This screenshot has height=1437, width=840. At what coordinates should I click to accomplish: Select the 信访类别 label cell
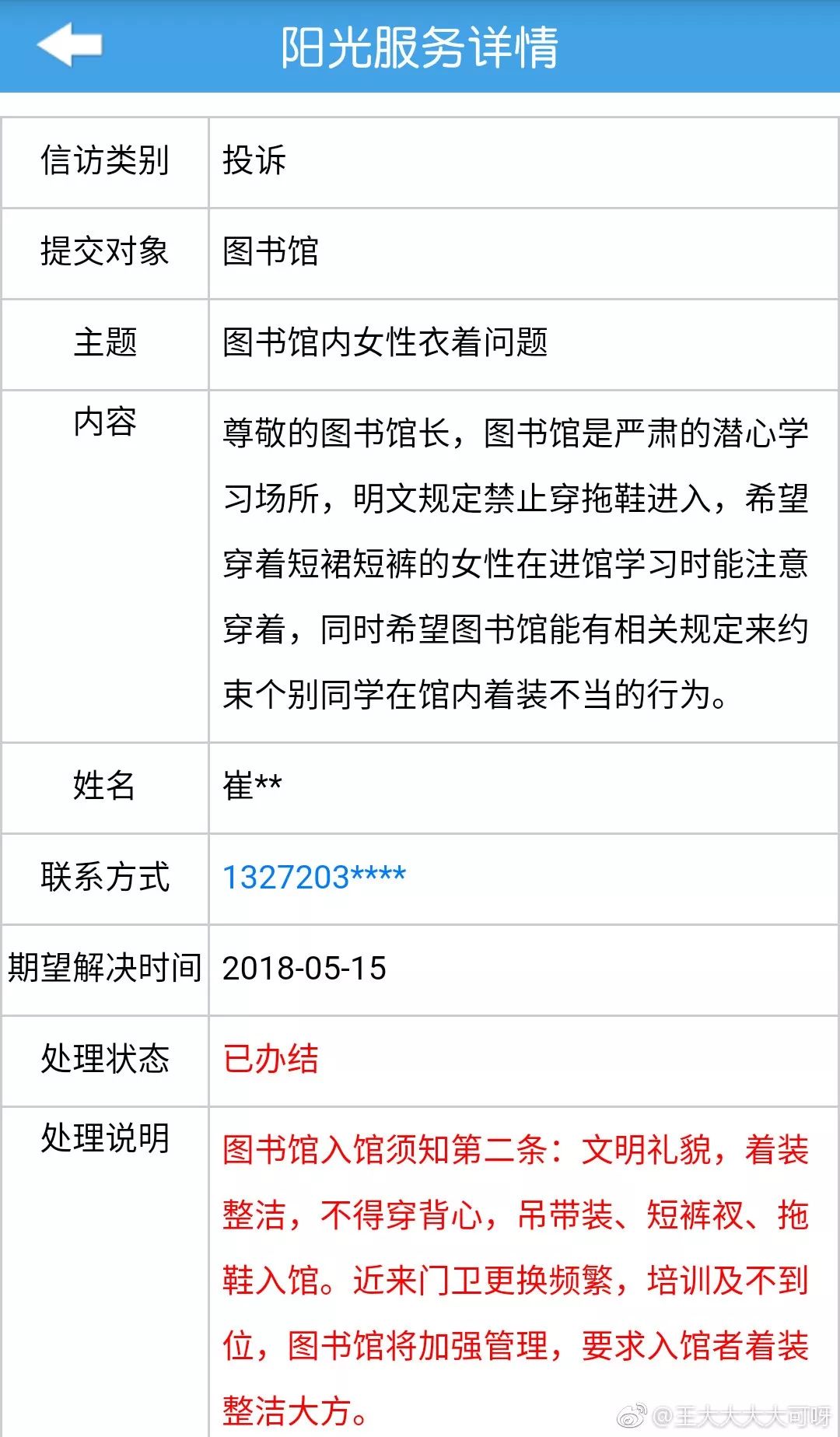point(105,161)
